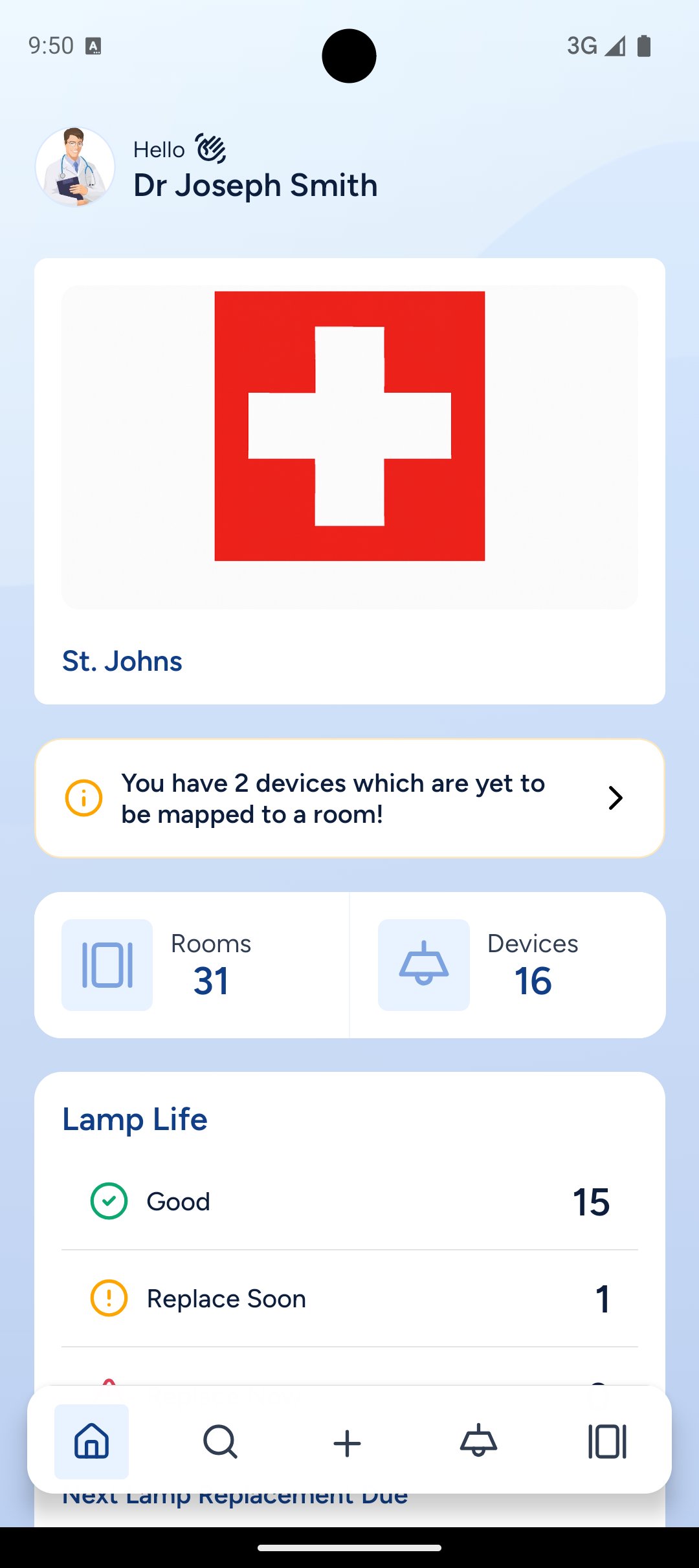
Task: Tap Dr Joseph Smith's profile avatar
Action: point(76,166)
